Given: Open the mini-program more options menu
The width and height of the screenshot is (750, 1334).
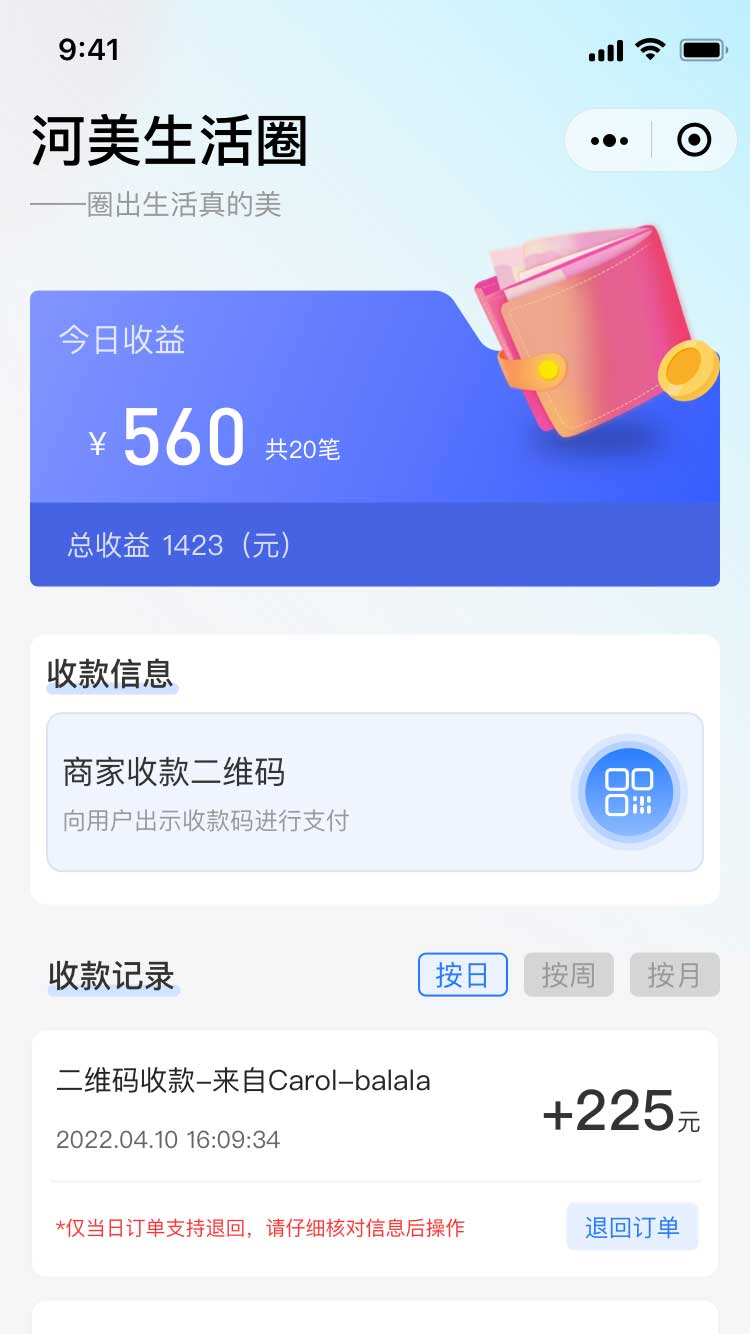Looking at the screenshot, I should [x=608, y=140].
